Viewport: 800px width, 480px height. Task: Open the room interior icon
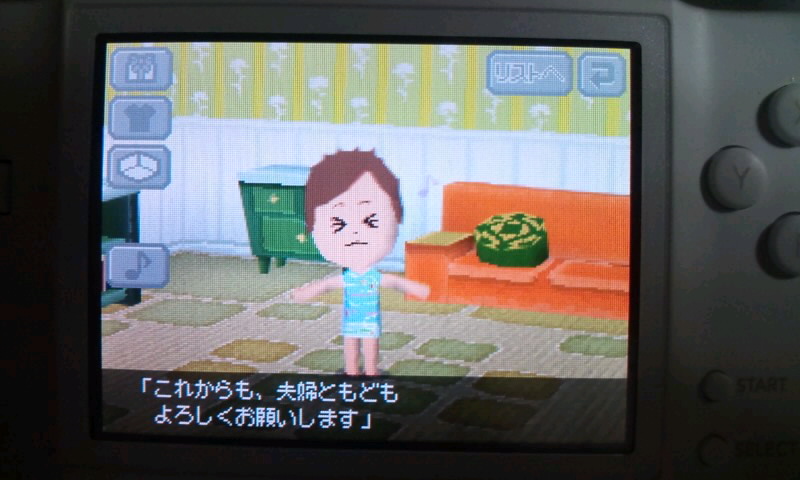[x=139, y=166]
